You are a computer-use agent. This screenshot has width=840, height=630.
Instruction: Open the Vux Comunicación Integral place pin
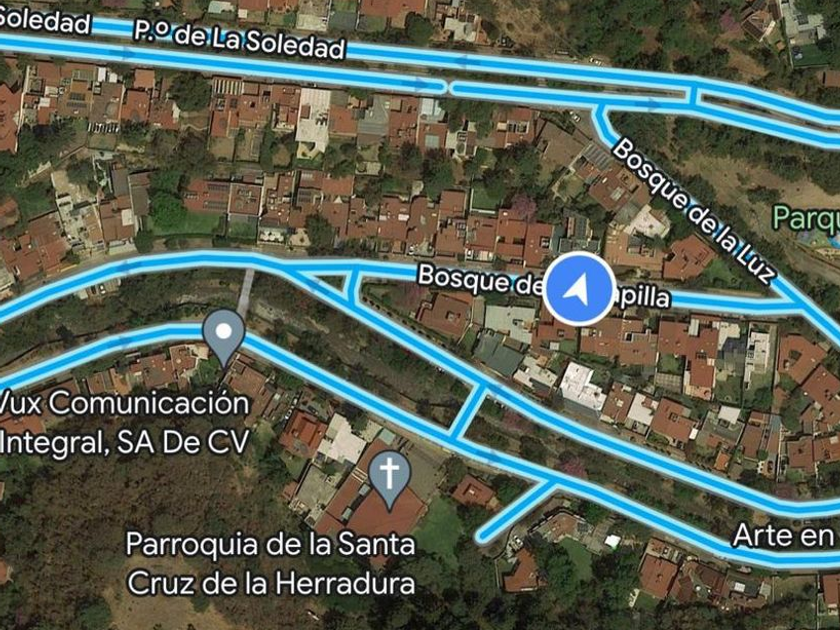tap(223, 335)
